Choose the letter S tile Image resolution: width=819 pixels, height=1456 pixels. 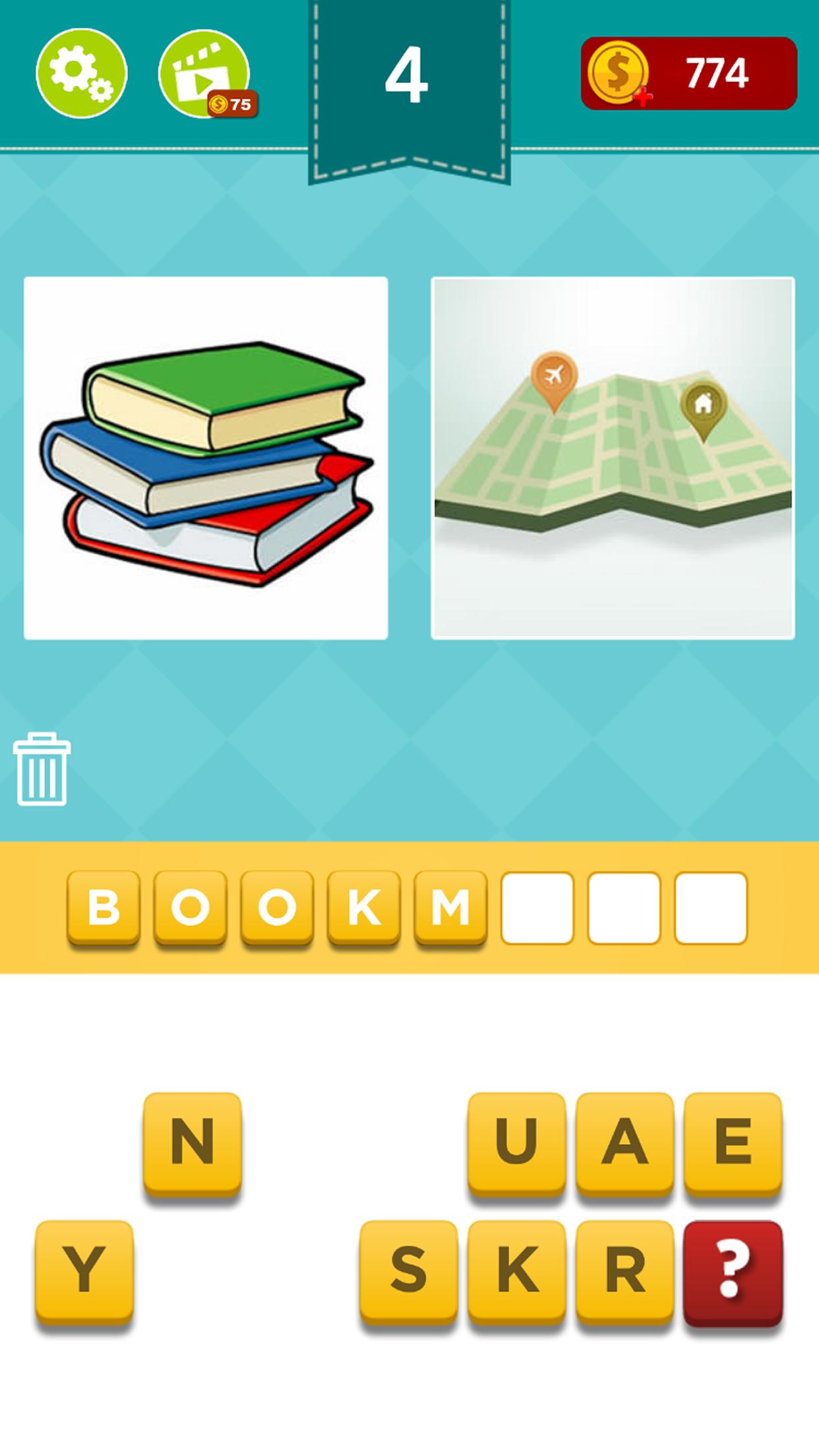tap(408, 1270)
